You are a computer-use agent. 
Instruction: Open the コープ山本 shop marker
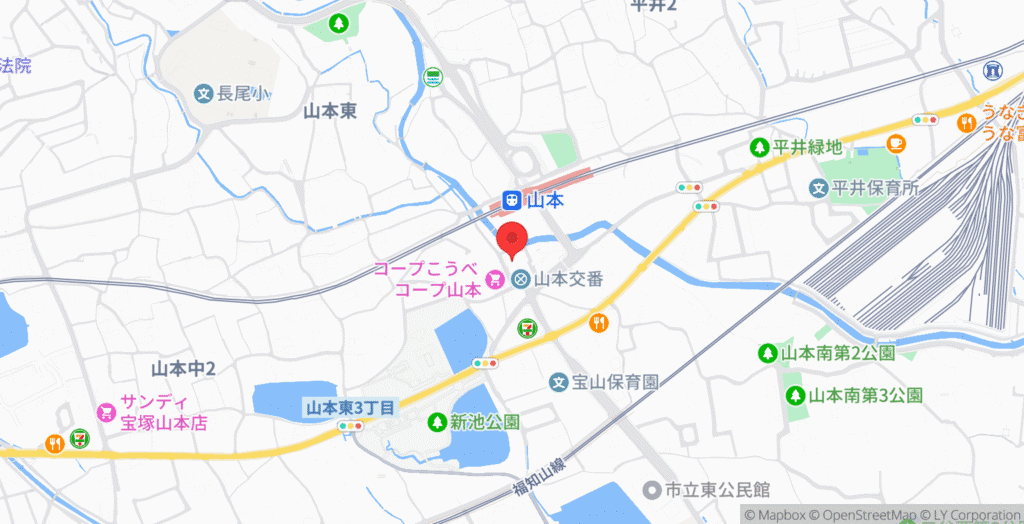point(494,279)
